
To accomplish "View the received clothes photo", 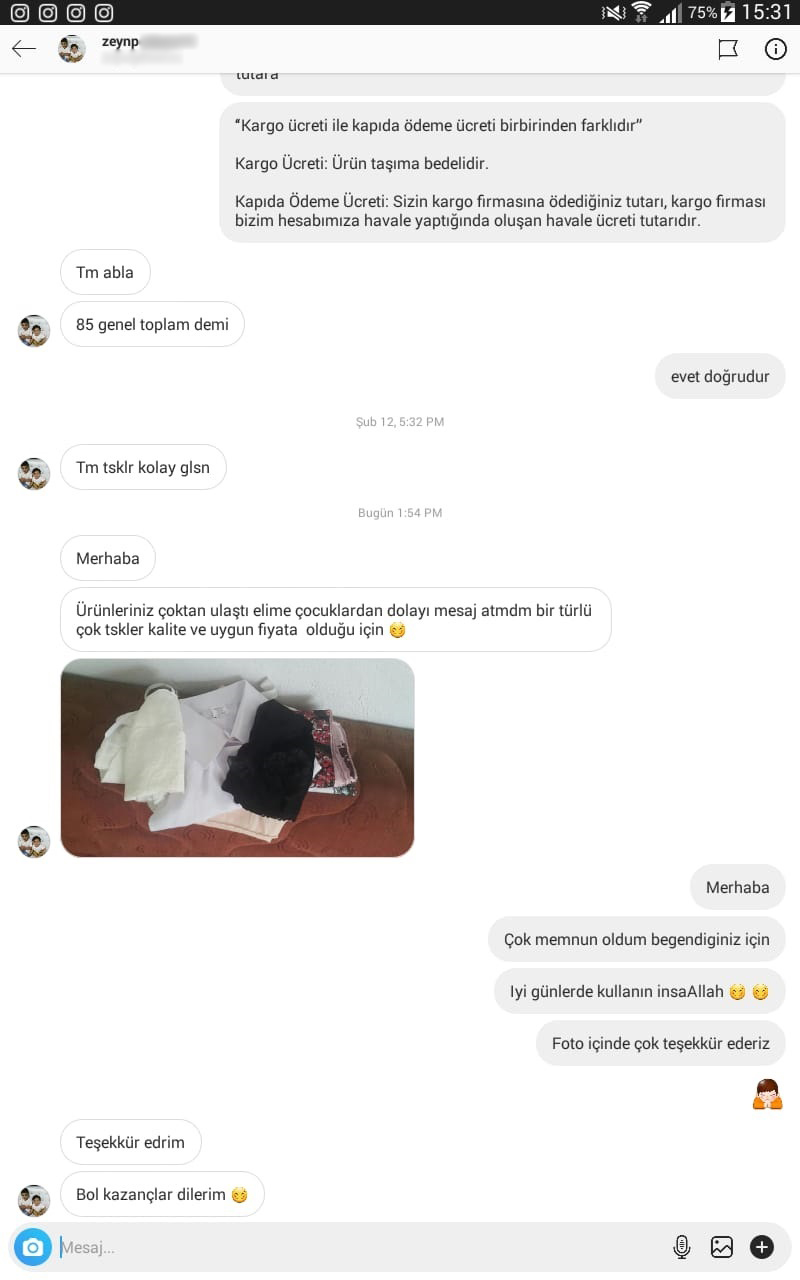I will pyautogui.click(x=238, y=757).
